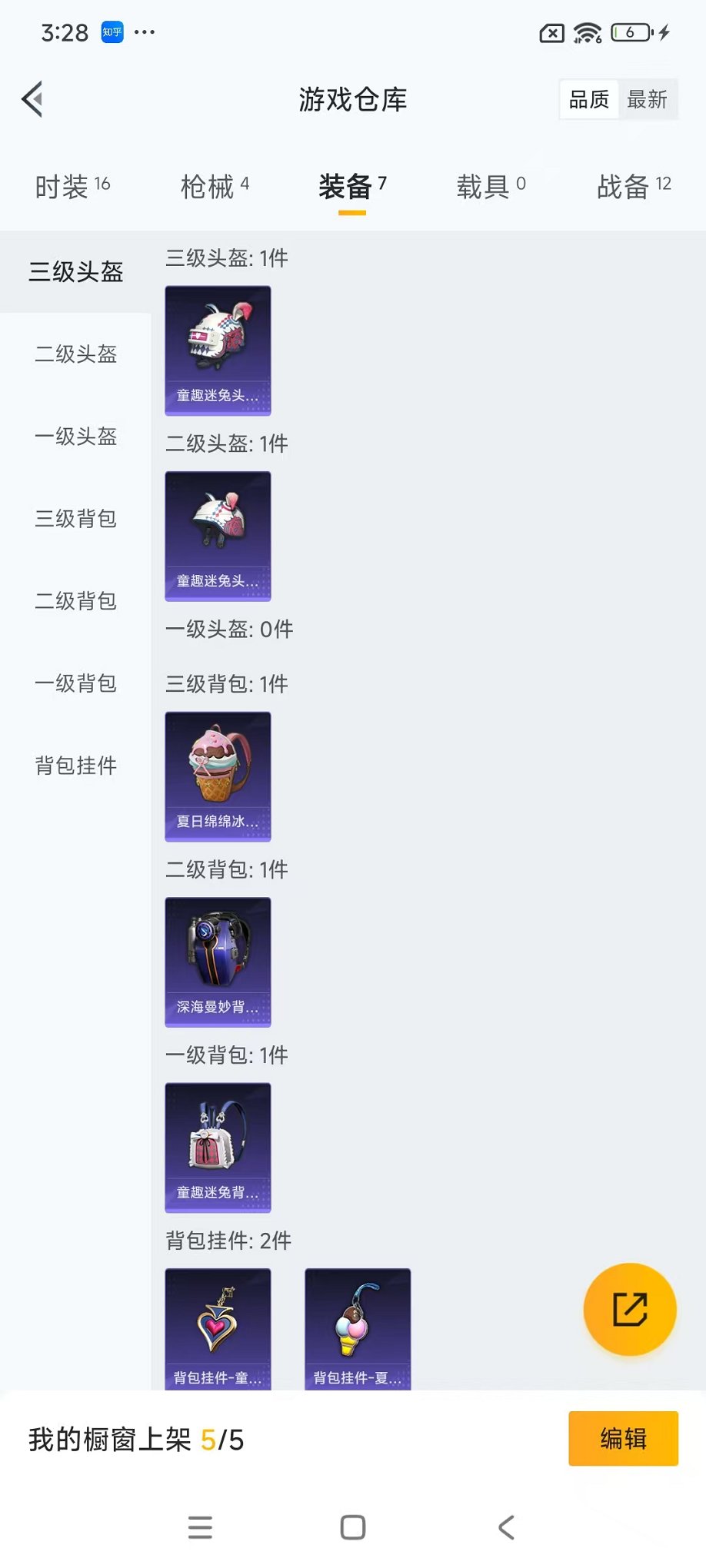Screen dimensions: 706x1568
Task: Tap the back arrow to leave 游戏仓库
Action: click(32, 99)
